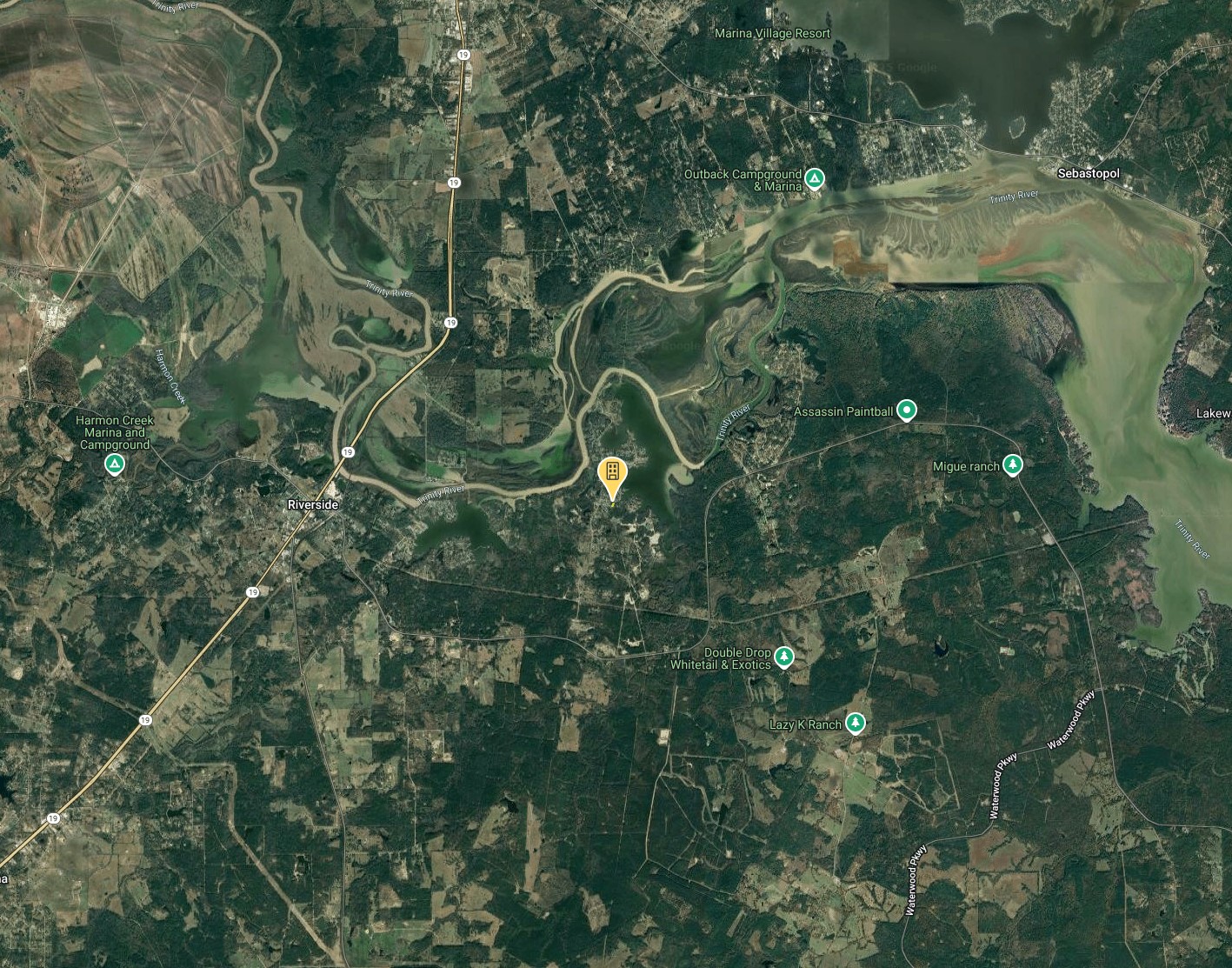This screenshot has width=1232, height=968.
Task: Open the Marina Village Resort place label
Action: (772, 33)
